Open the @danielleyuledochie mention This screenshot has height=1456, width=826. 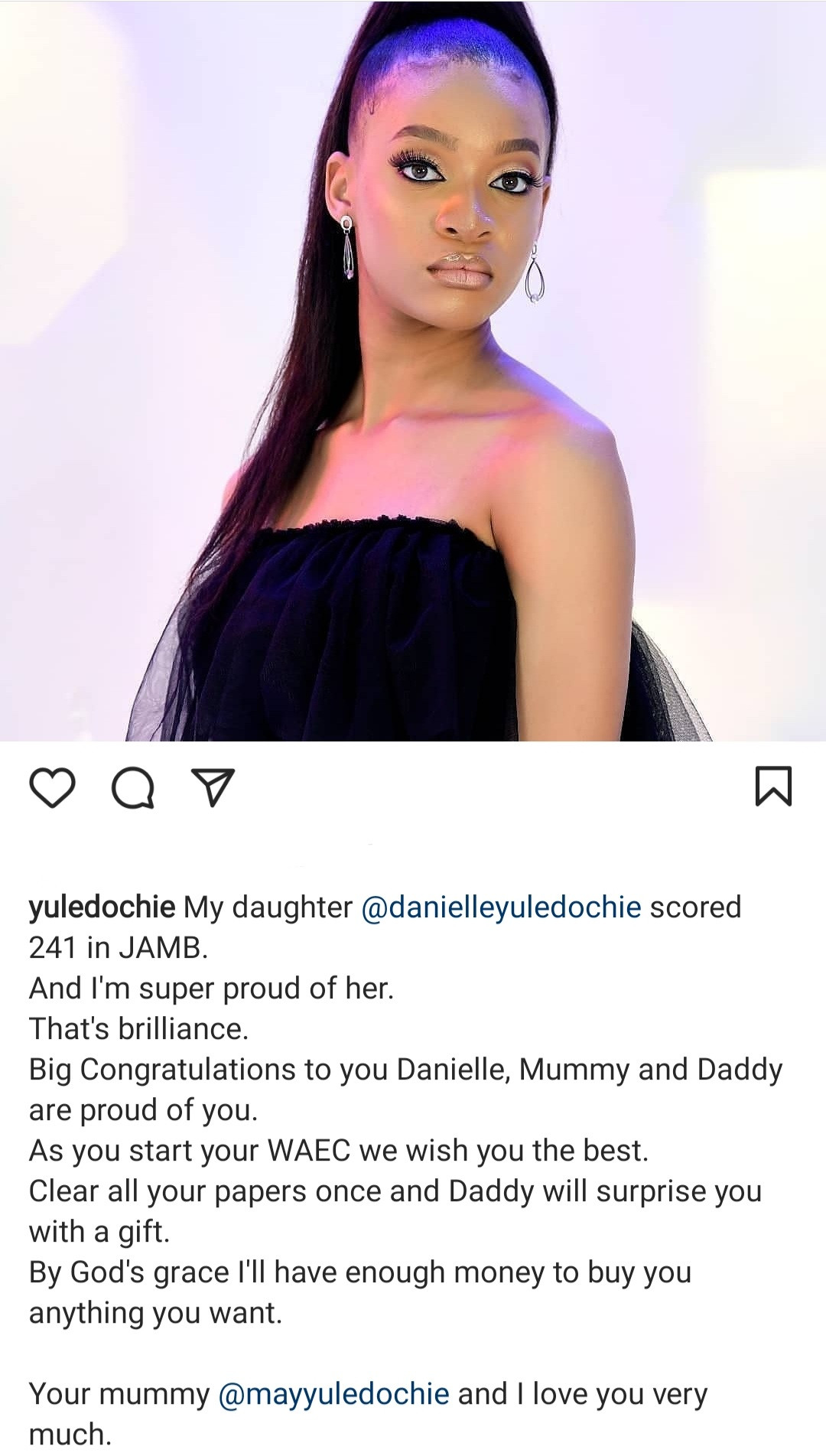pyautogui.click(x=500, y=907)
